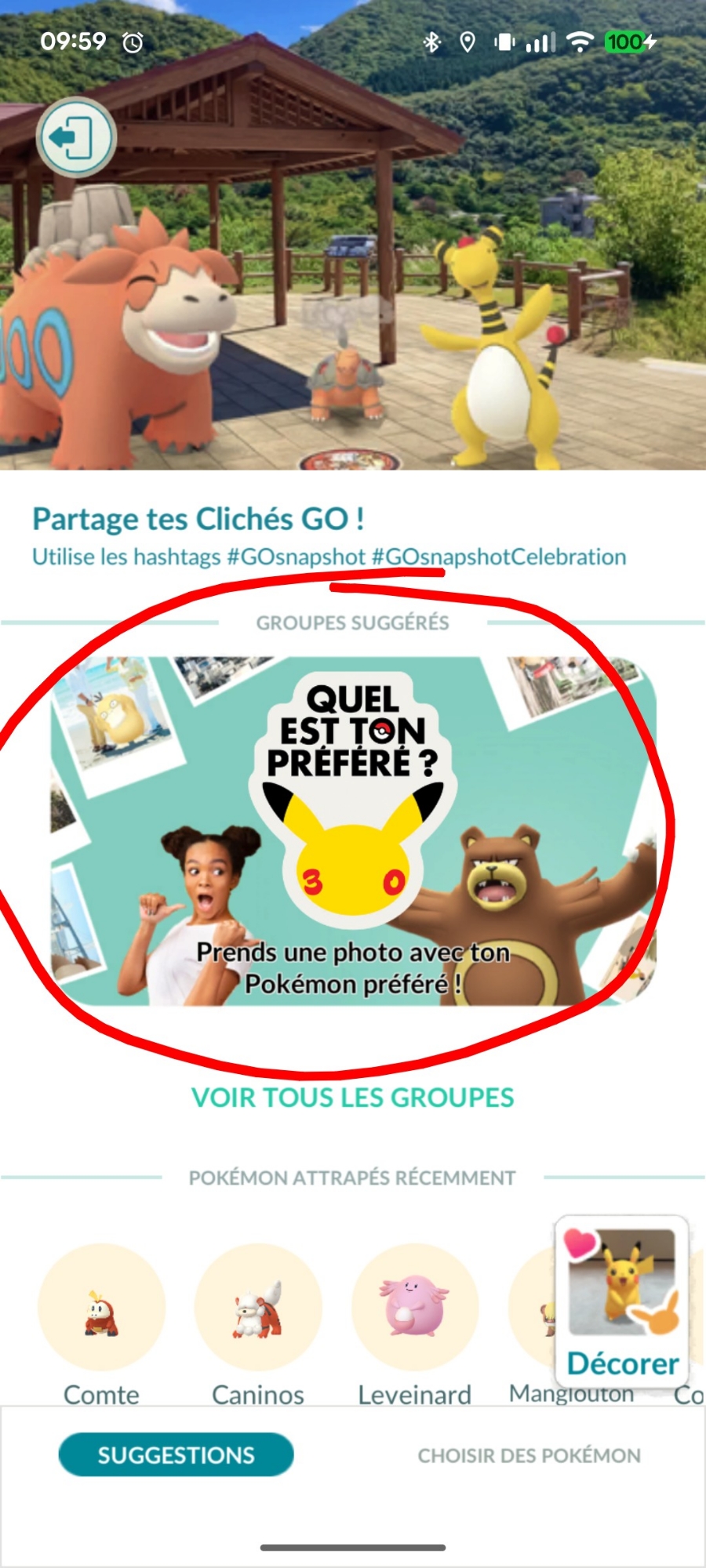Choose Leveinard from recently caught
706x1568 pixels.
[415, 1308]
